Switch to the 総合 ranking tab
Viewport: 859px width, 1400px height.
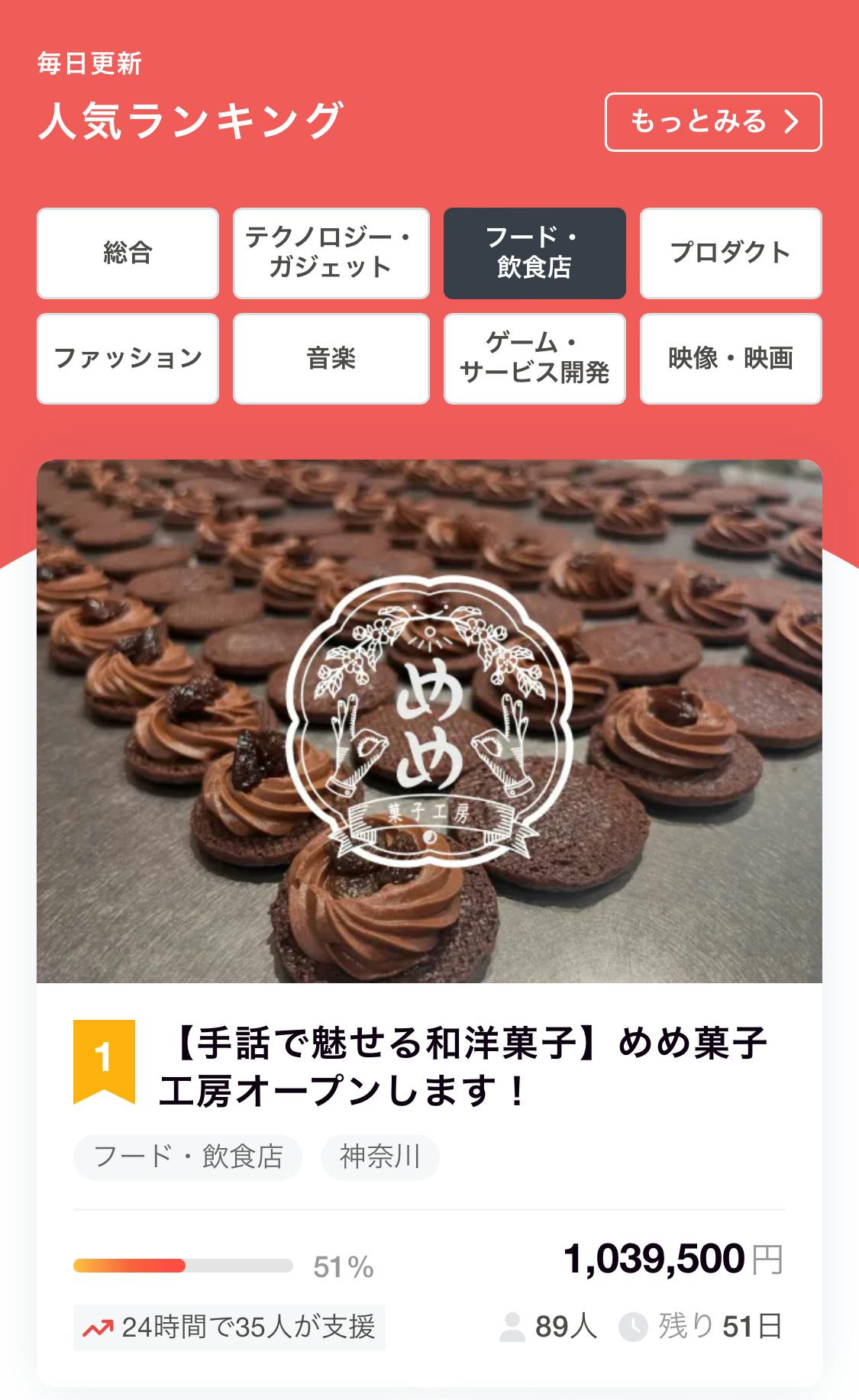coord(128,253)
